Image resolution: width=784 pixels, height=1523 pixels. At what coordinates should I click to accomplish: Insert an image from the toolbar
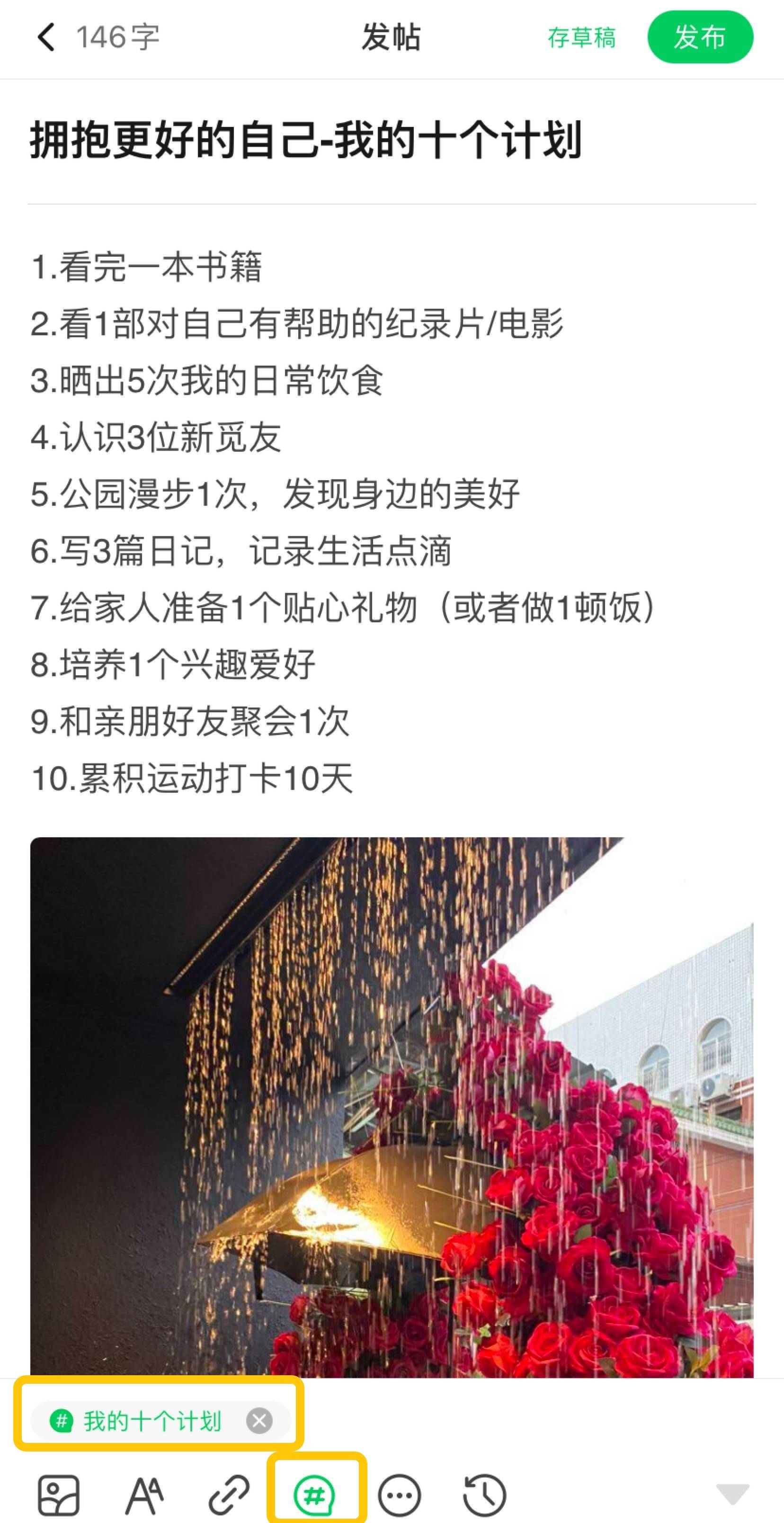[59, 1494]
